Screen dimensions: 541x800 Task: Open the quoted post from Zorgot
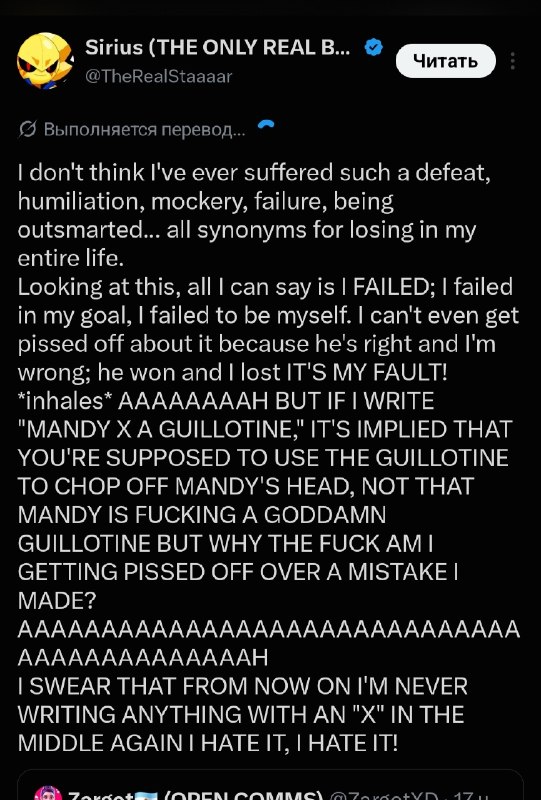click(270, 785)
